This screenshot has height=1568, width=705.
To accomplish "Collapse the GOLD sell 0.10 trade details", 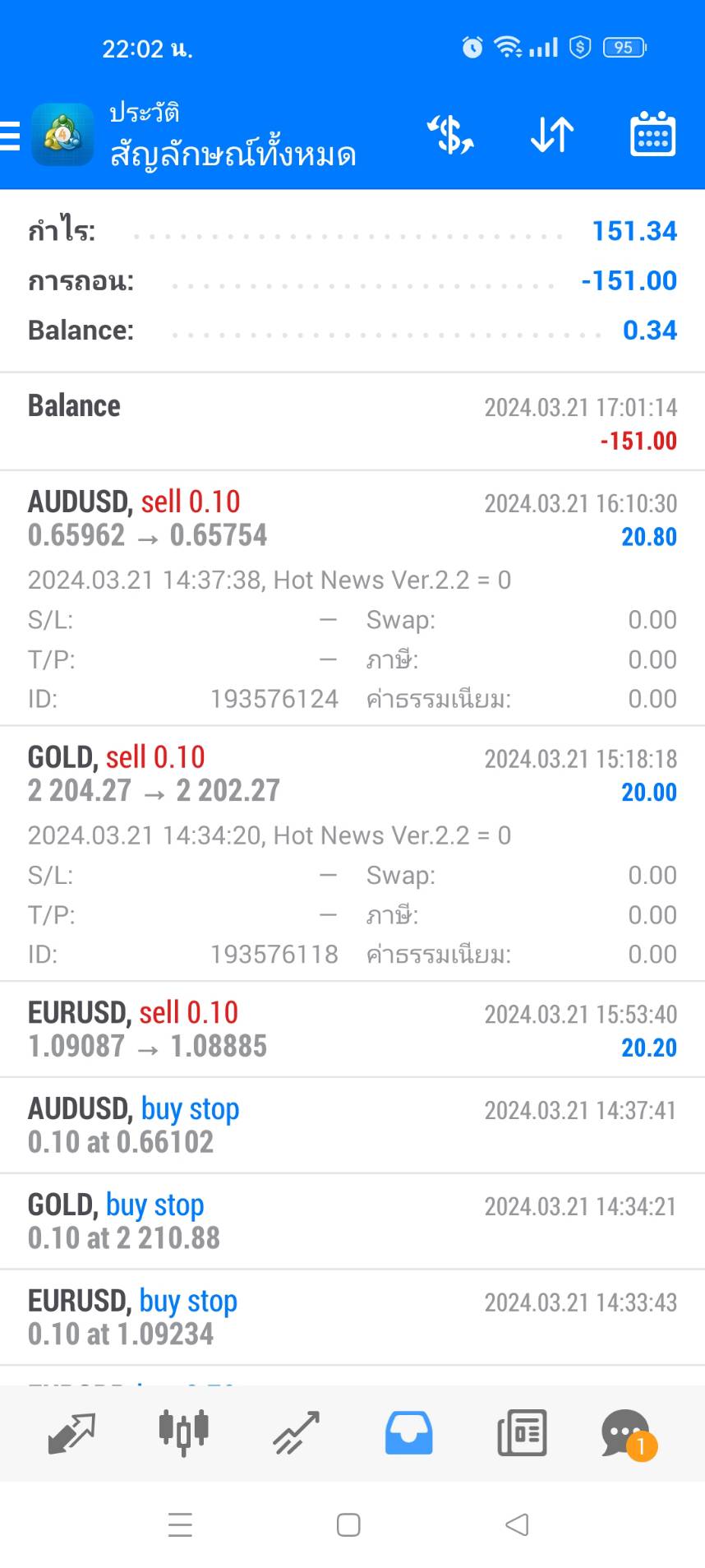I will 352,853.
